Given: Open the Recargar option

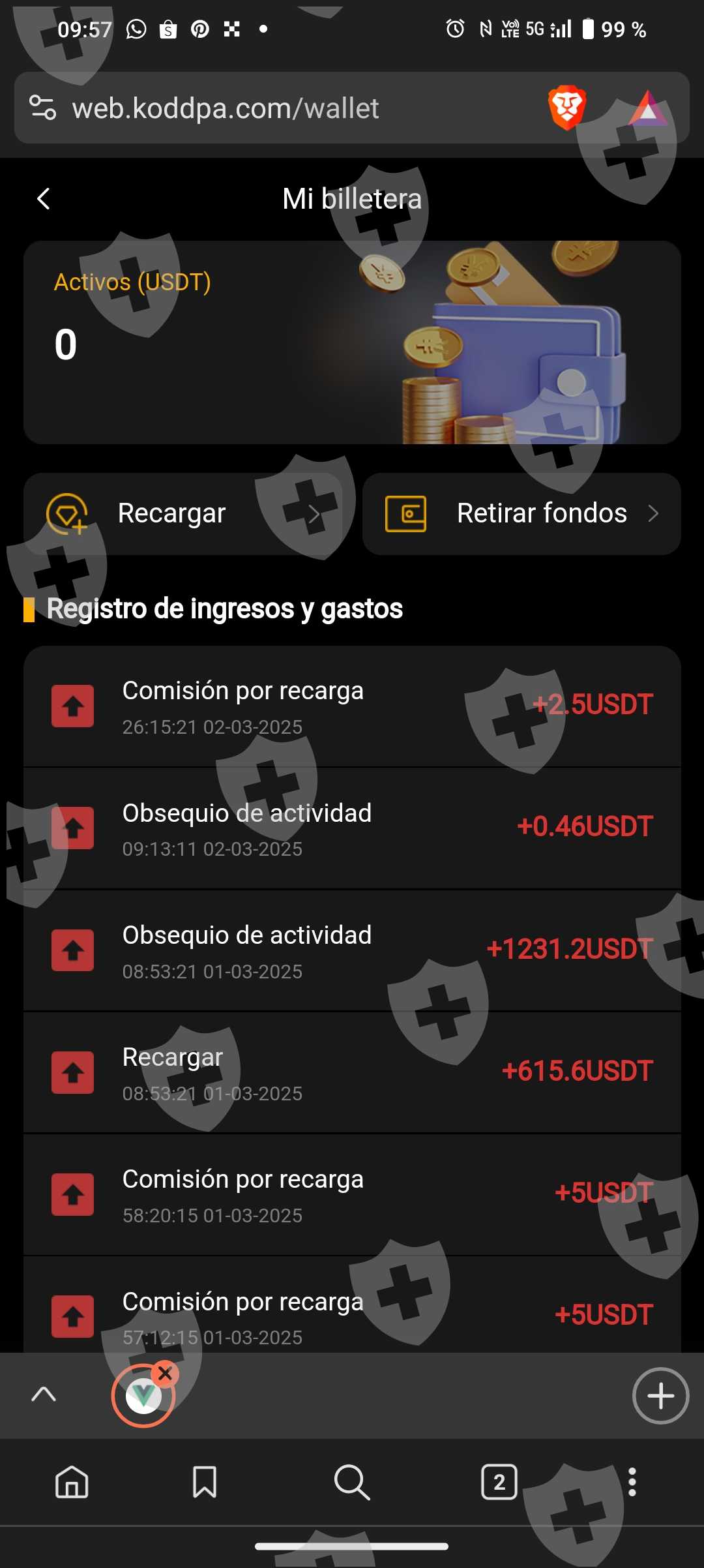Looking at the screenshot, I should pyautogui.click(x=183, y=514).
